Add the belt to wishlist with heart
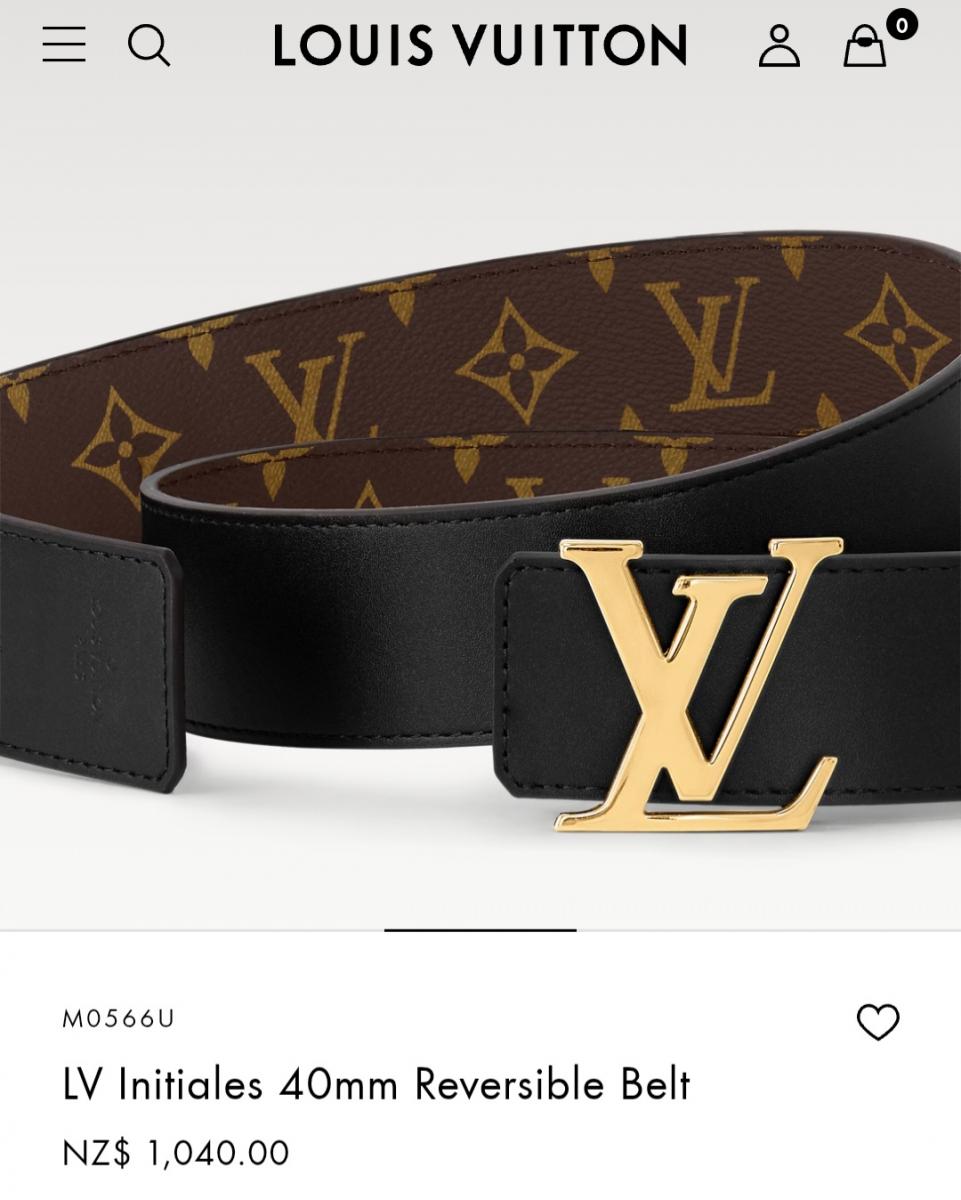 click(878, 1022)
